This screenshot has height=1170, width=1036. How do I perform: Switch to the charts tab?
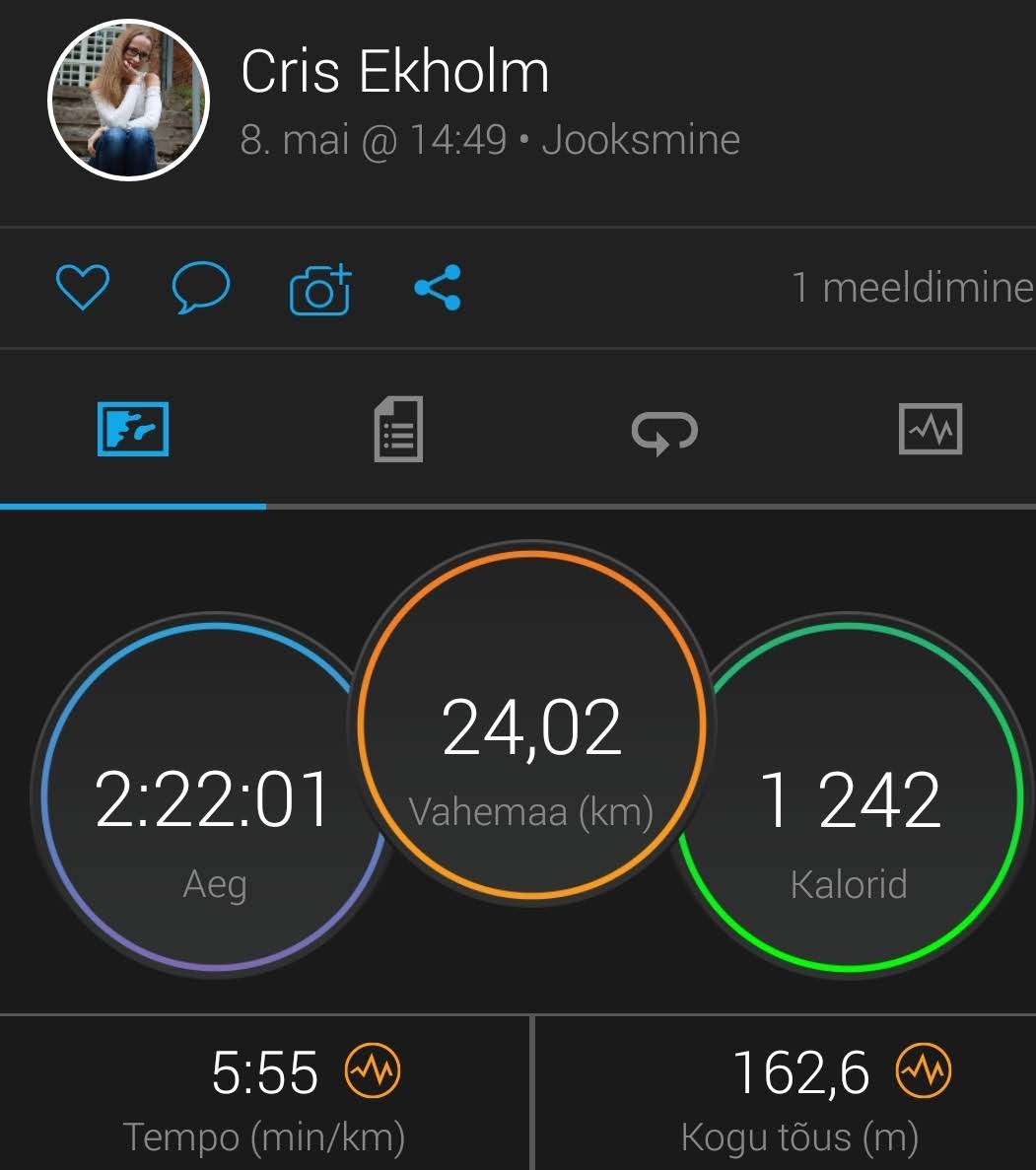pyautogui.click(x=930, y=429)
